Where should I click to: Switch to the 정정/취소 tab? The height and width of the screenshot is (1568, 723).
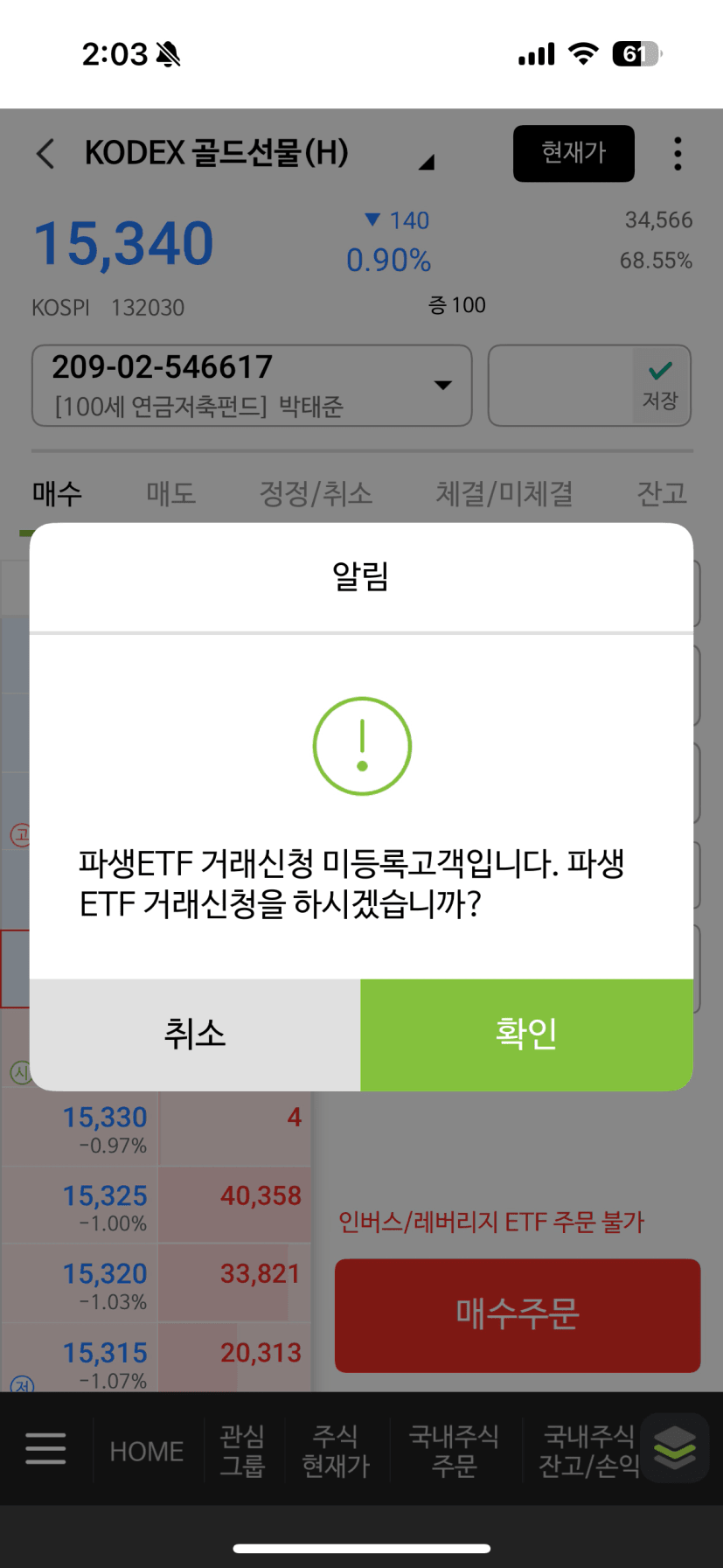click(316, 493)
